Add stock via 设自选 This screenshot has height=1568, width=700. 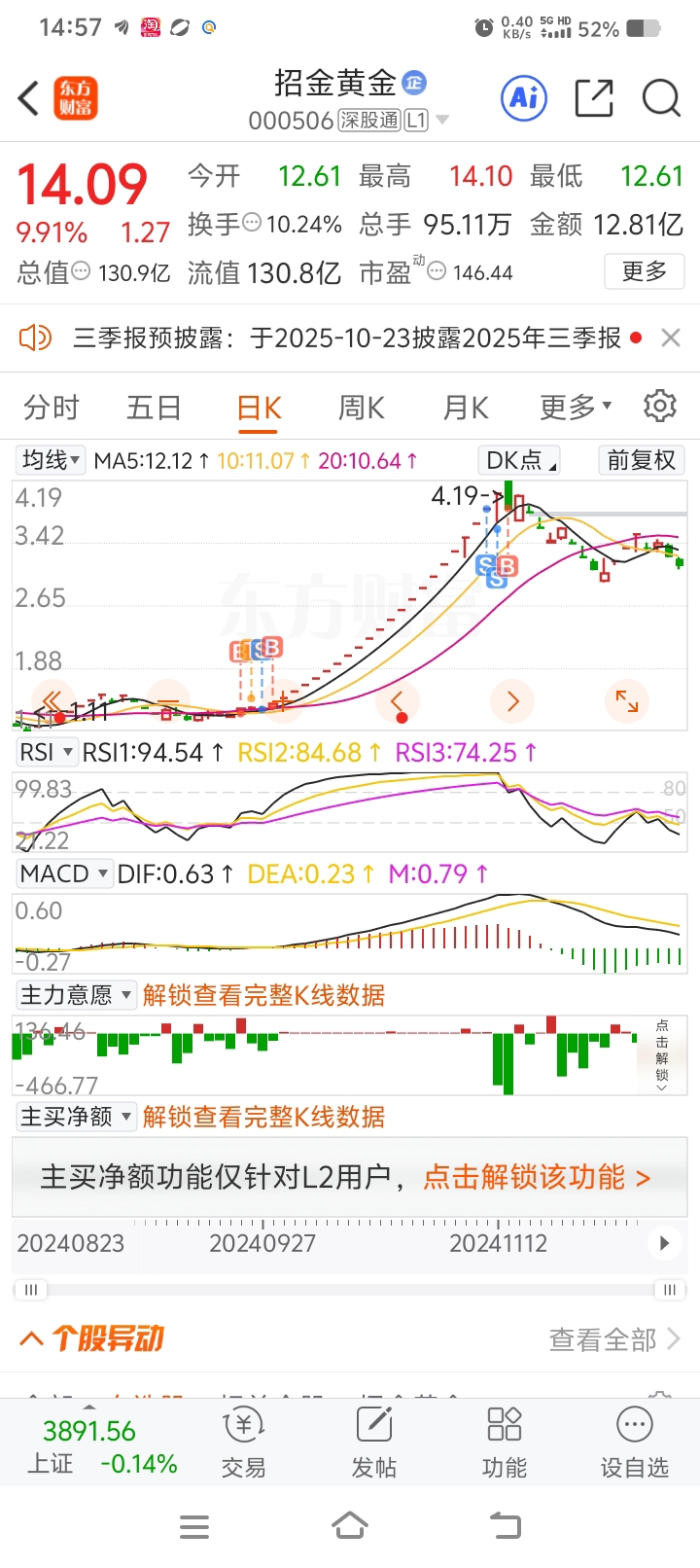(634, 1444)
